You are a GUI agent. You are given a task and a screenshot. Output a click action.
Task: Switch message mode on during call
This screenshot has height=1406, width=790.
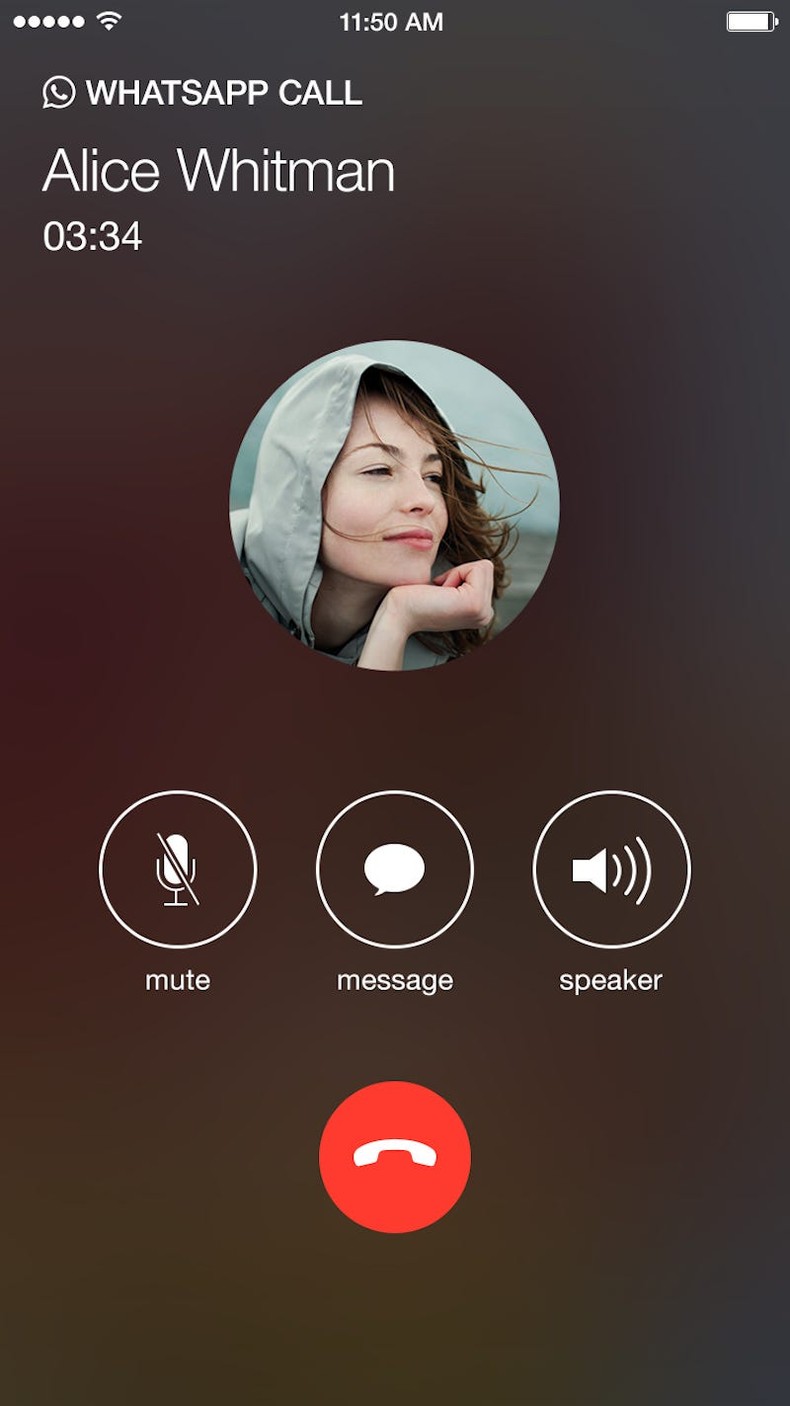(394, 868)
